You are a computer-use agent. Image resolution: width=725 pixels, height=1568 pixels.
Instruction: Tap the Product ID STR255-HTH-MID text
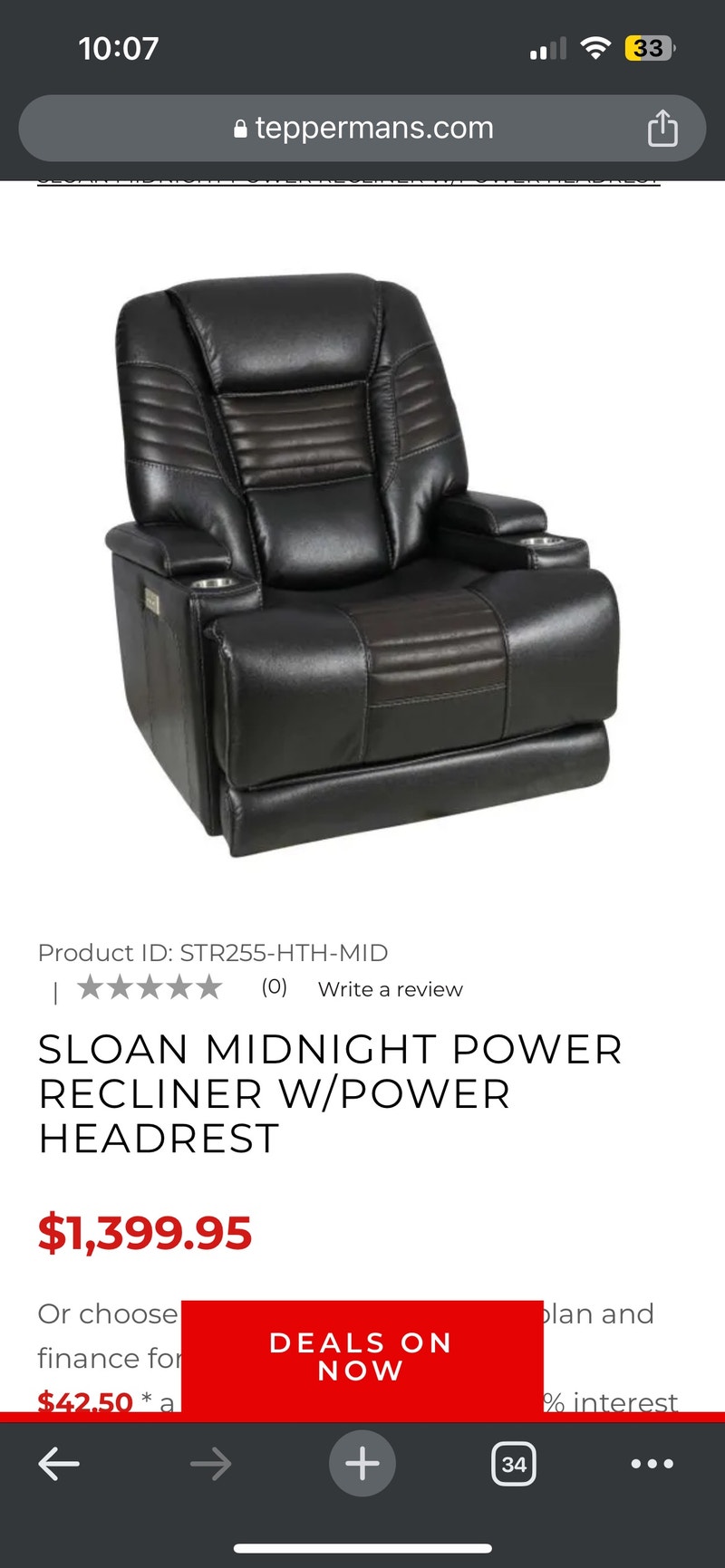pyautogui.click(x=212, y=953)
